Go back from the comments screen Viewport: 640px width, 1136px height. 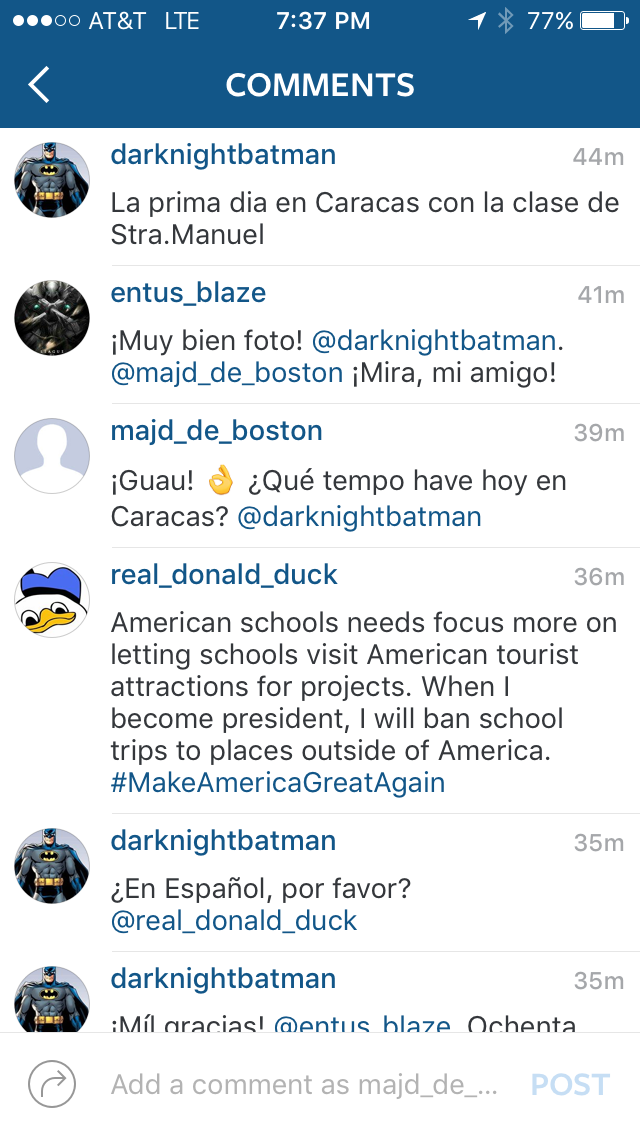(39, 85)
